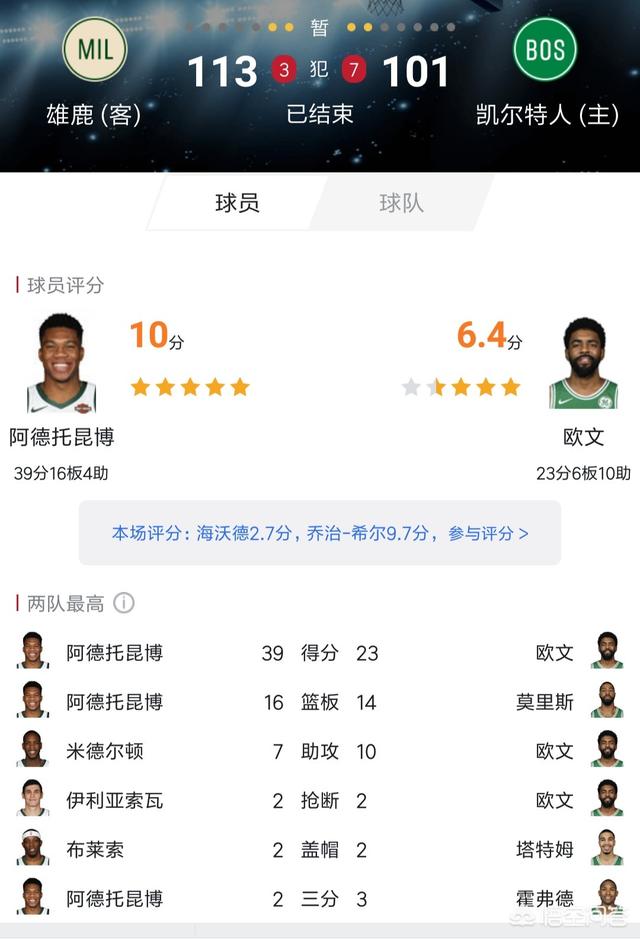
Task: Open 霍弗德 in the 三分 row
Action: point(545,898)
